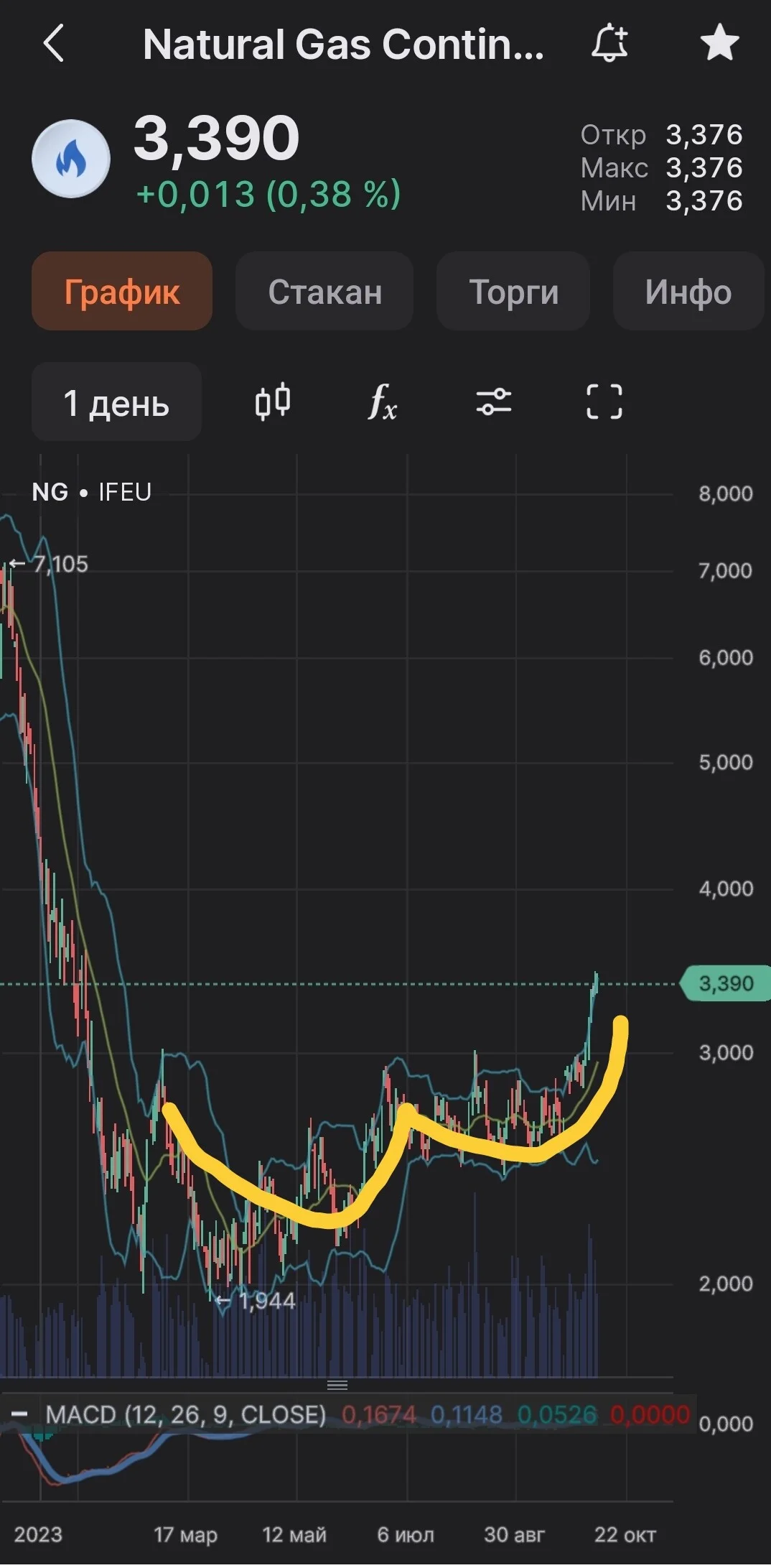This screenshot has width=771, height=1568.
Task: Open the Инфо tab
Action: tap(688, 291)
